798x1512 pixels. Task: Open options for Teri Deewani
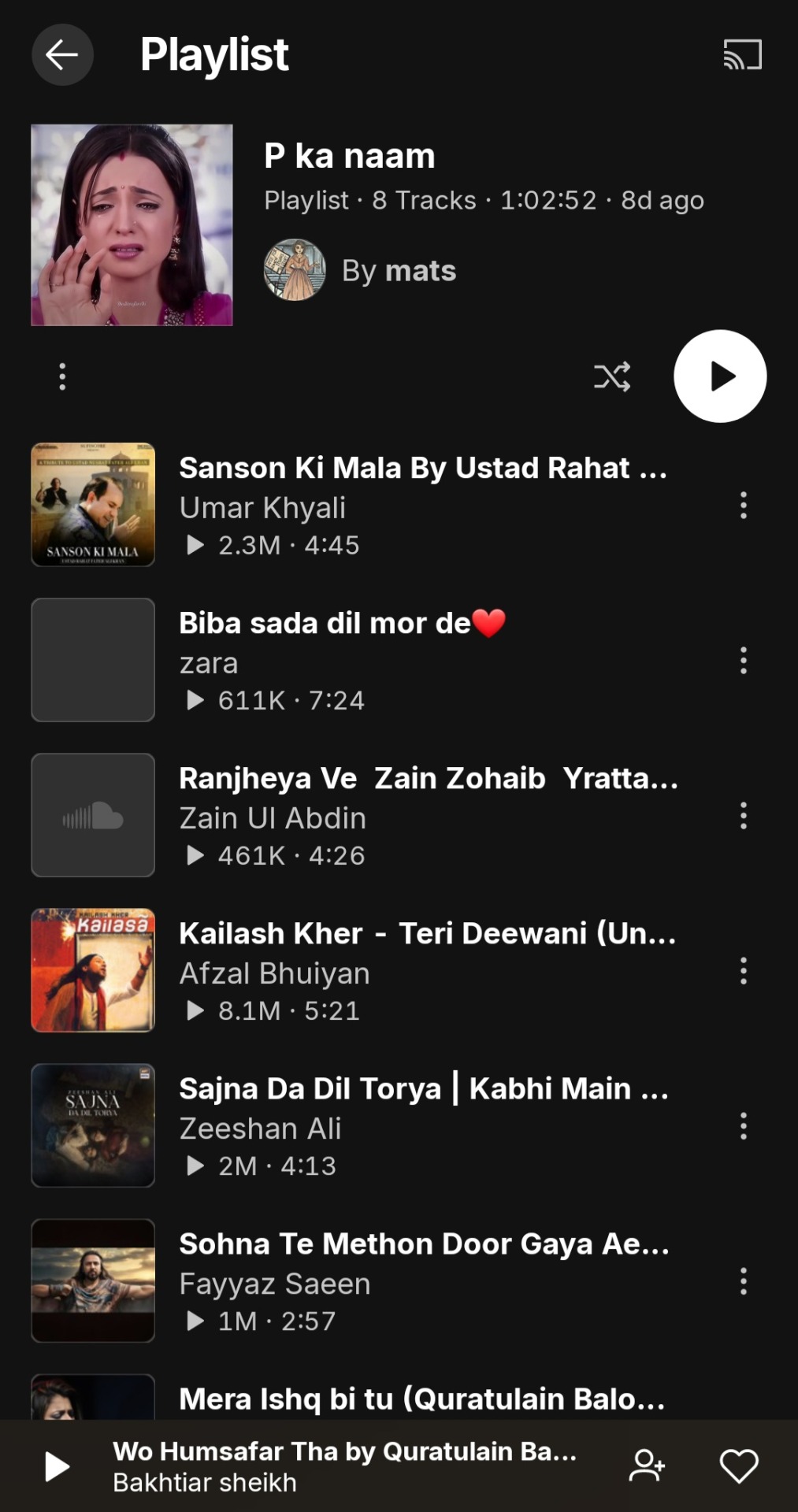(x=743, y=970)
